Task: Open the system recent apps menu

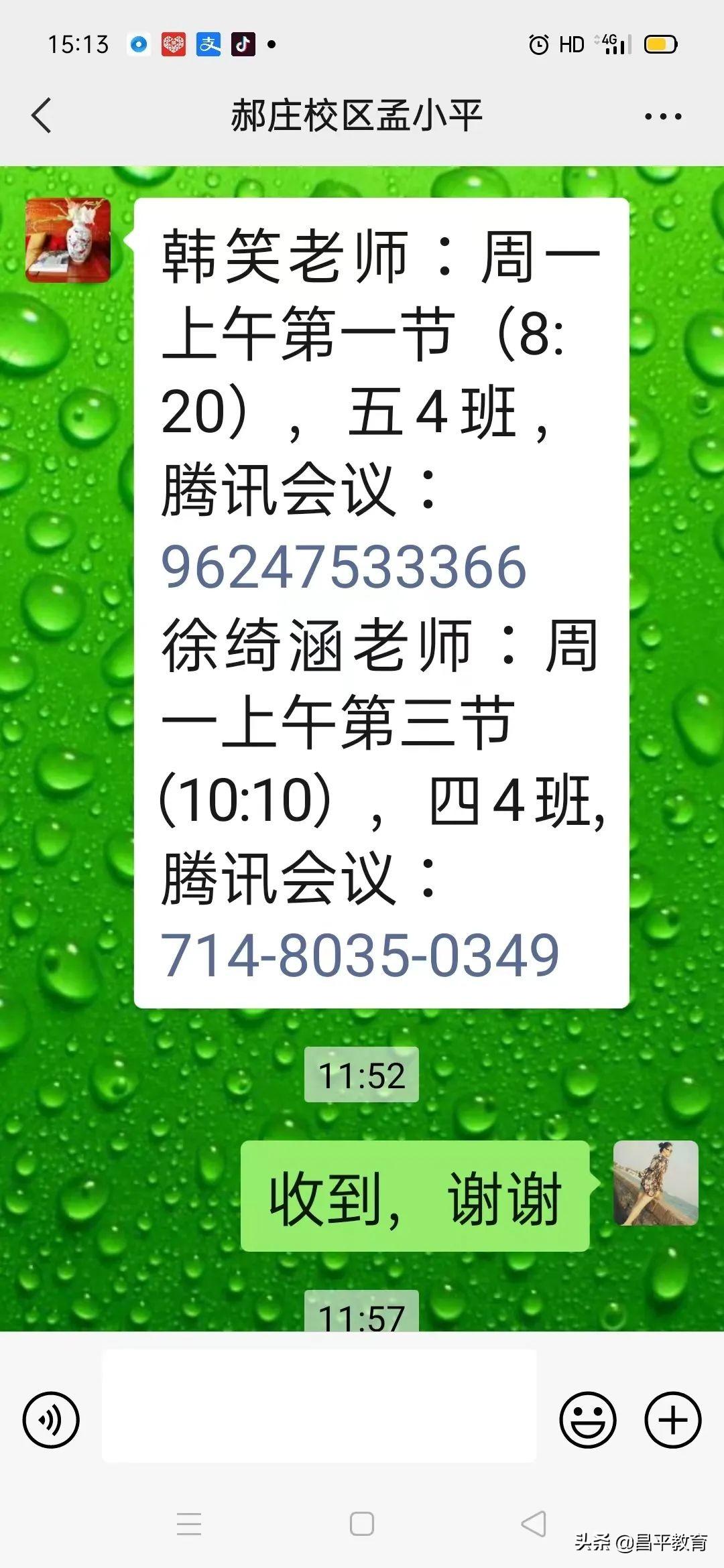Action: (x=189, y=1524)
